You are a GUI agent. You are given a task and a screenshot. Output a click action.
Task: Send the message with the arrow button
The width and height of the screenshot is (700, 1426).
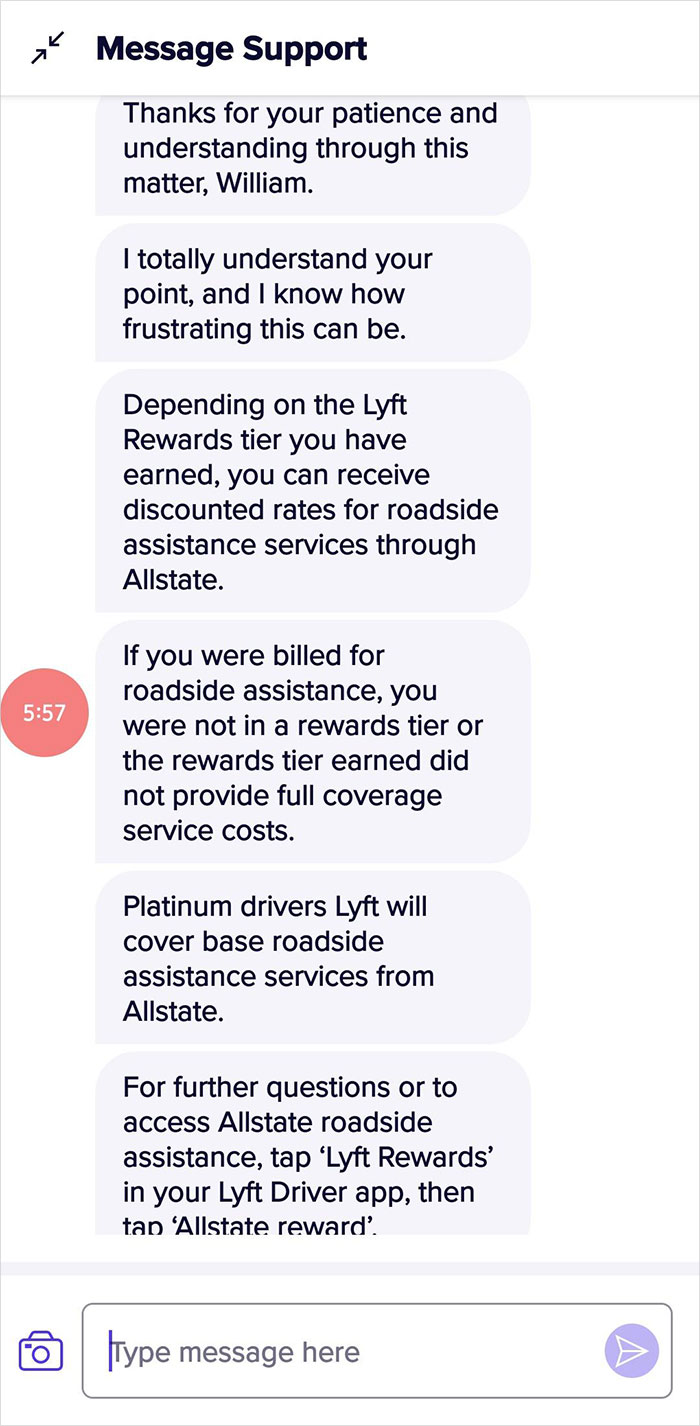tap(632, 1352)
